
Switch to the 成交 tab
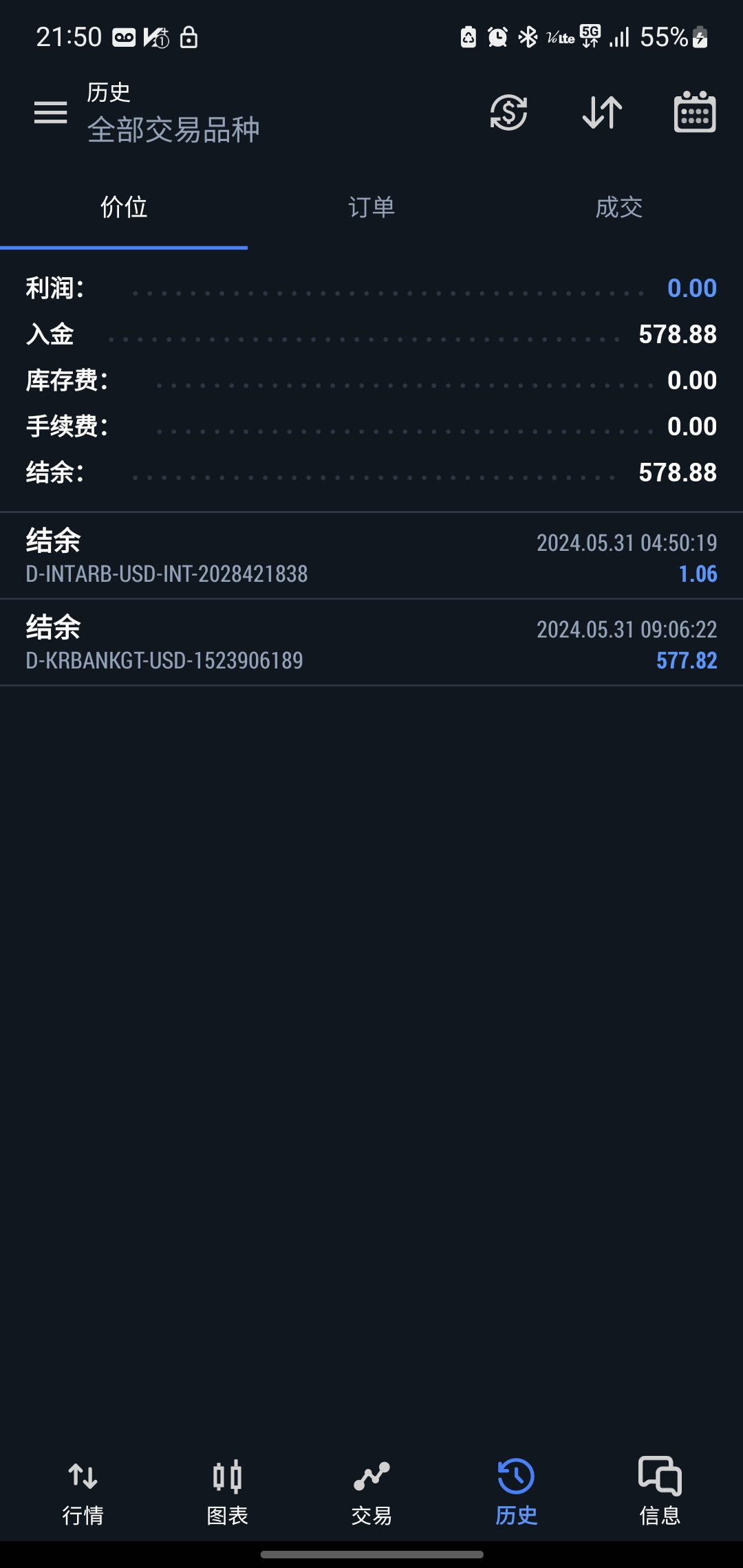tap(619, 207)
